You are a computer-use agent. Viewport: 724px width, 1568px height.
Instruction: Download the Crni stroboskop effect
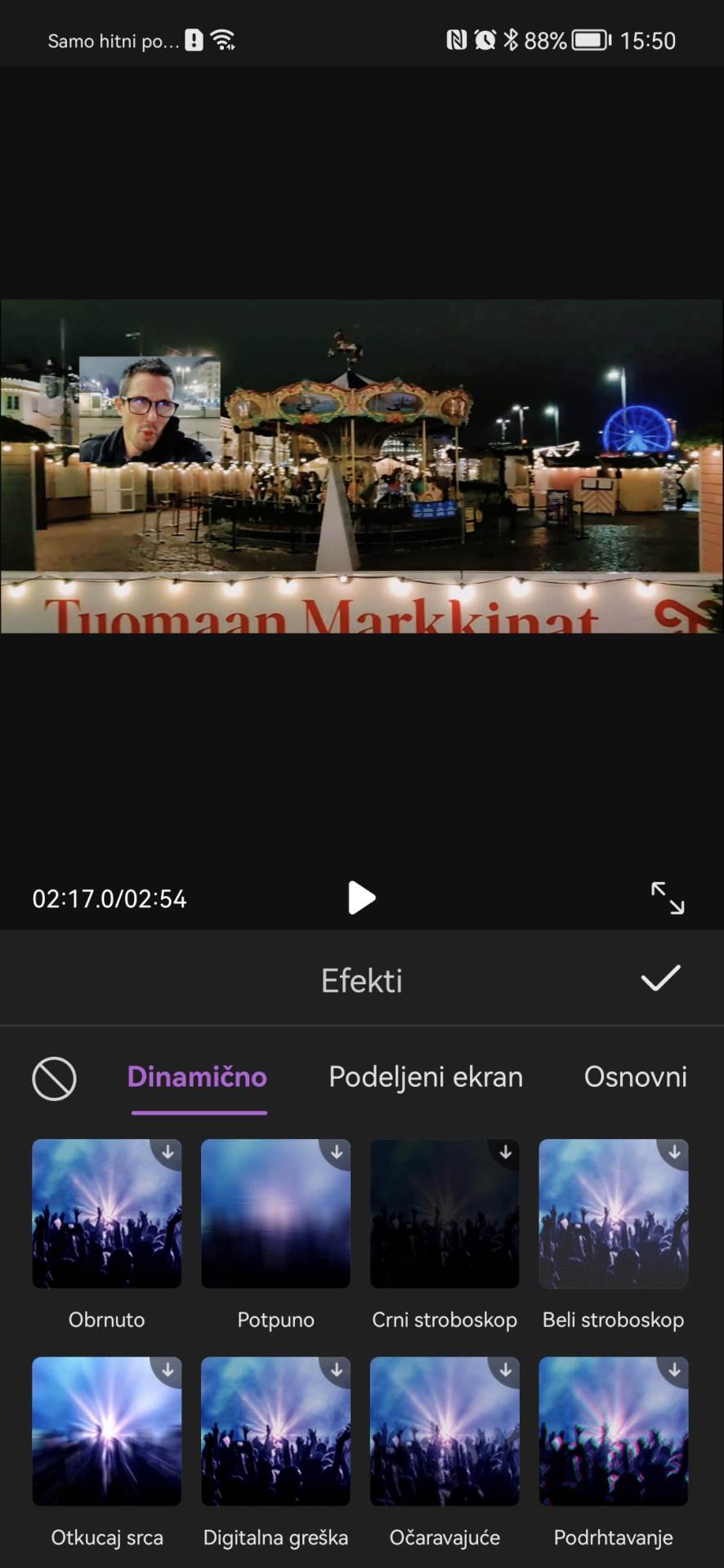[507, 1153]
